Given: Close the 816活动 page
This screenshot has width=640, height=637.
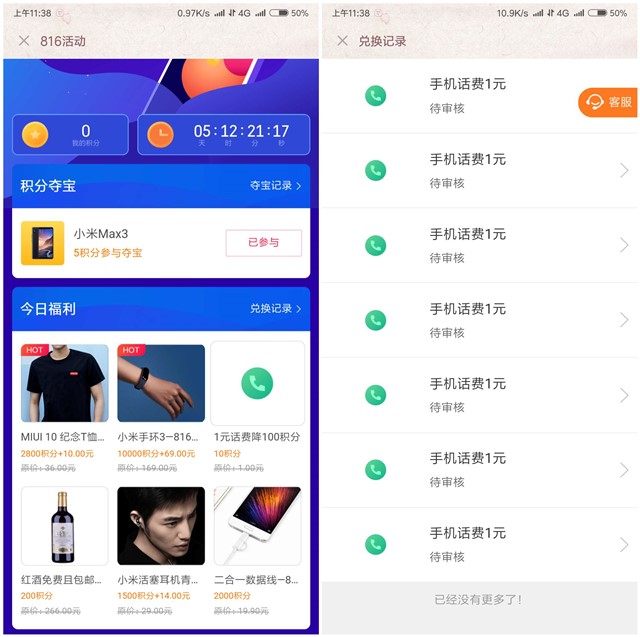Looking at the screenshot, I should tap(23, 41).
